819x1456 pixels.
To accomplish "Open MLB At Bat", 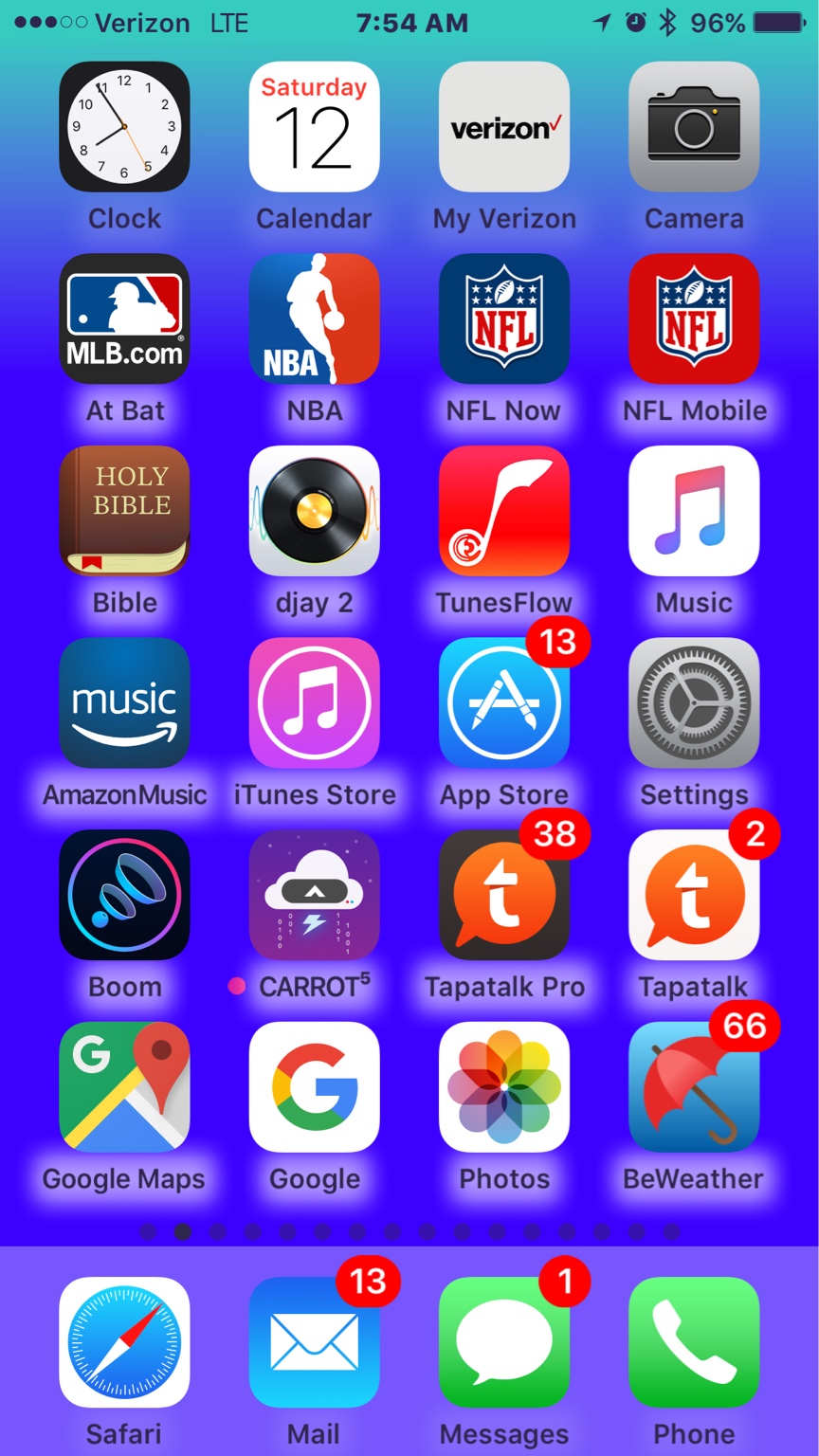I will tap(124, 318).
